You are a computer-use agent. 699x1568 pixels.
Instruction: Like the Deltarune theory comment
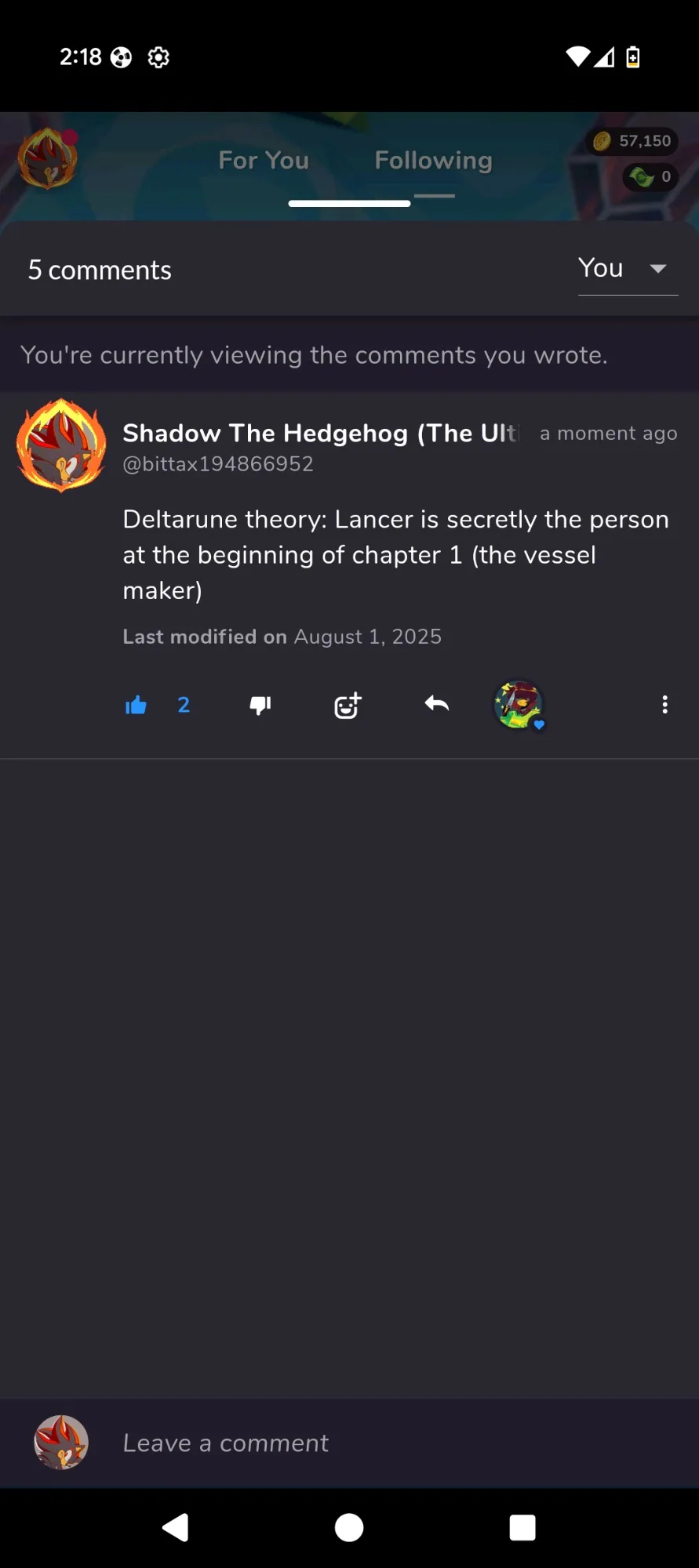[x=137, y=705]
